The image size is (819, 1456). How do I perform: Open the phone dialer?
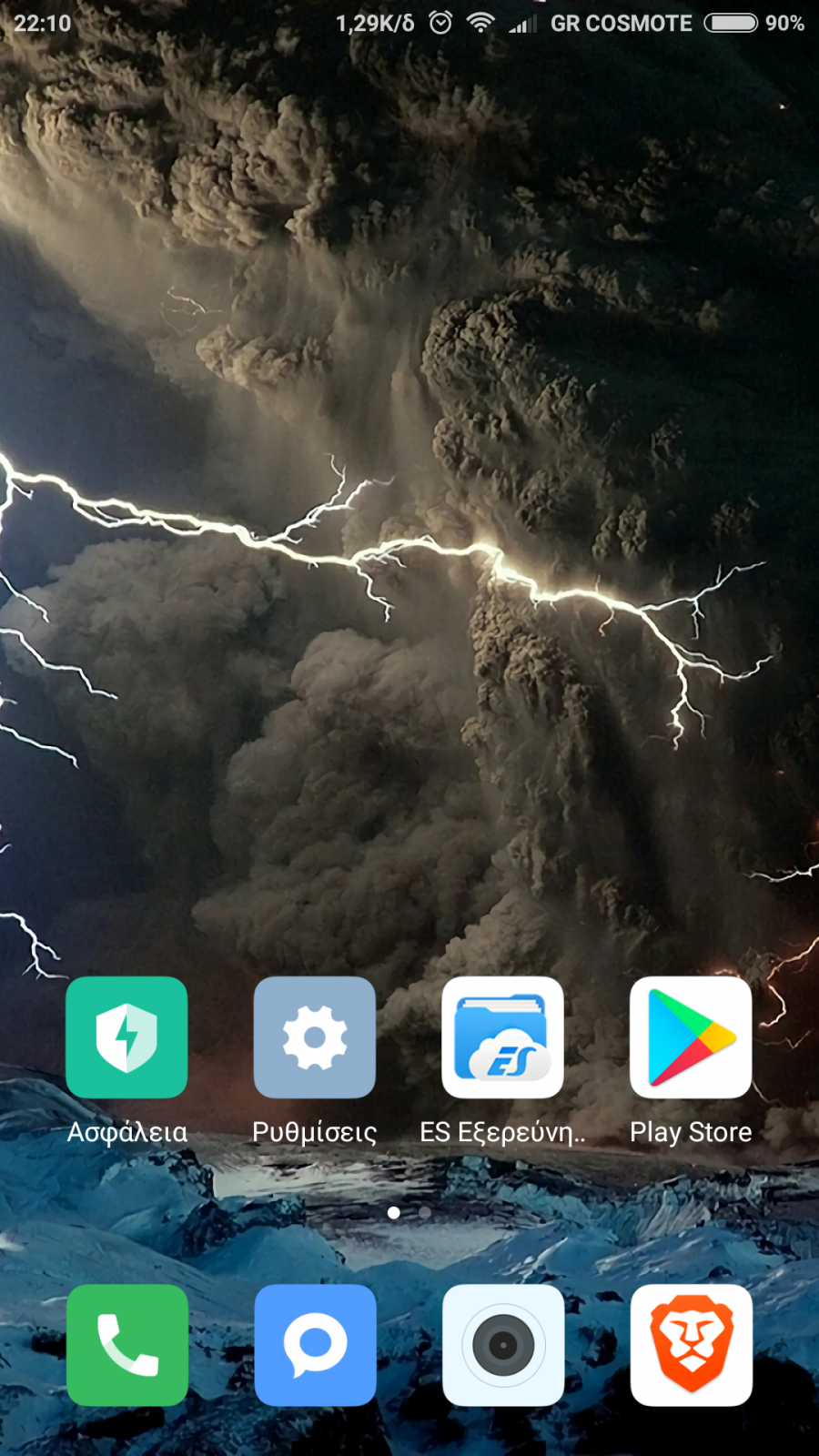[127, 1345]
